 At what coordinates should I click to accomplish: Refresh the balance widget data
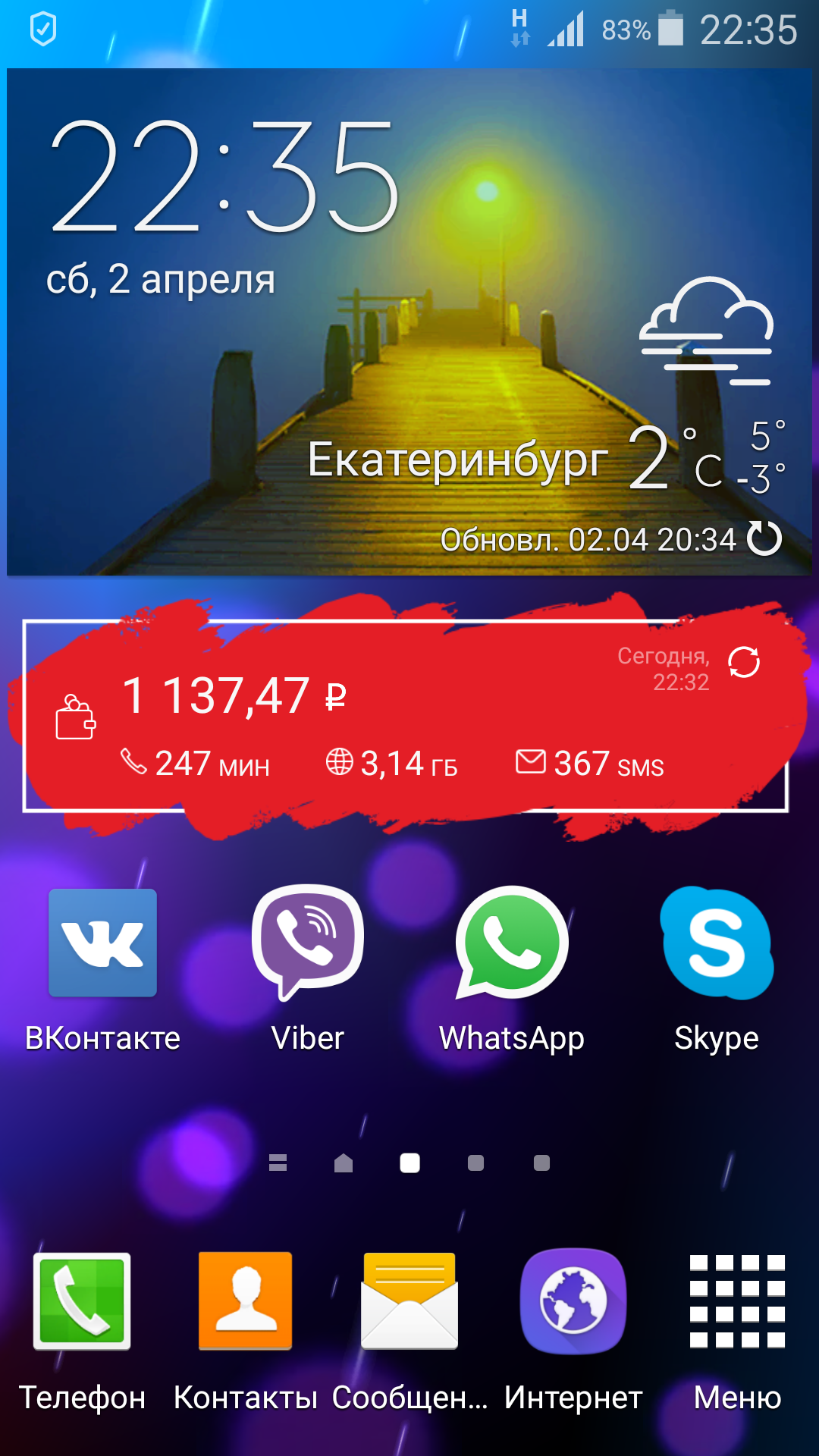point(743,662)
